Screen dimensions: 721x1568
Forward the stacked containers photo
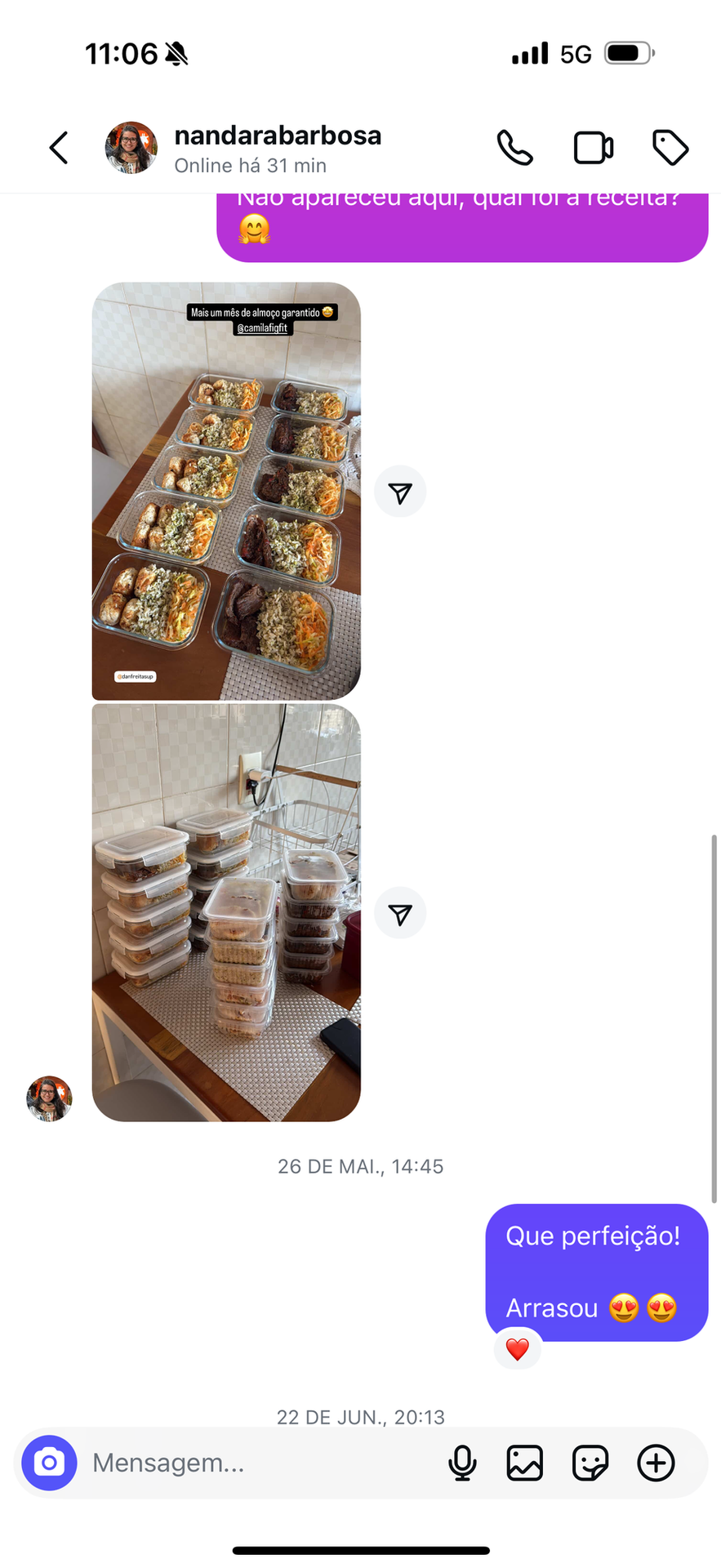point(400,913)
